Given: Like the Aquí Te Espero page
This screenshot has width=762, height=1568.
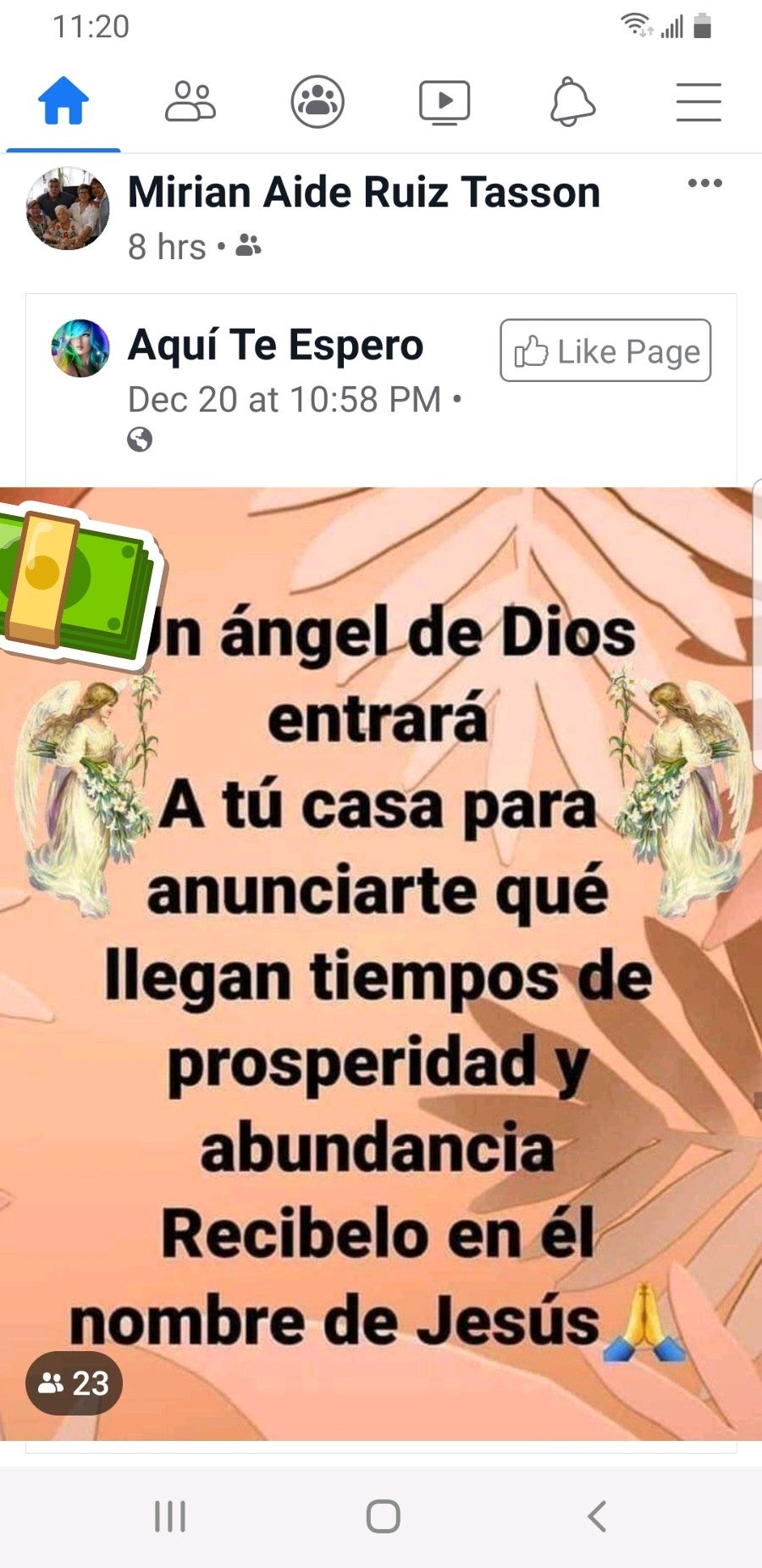Looking at the screenshot, I should pyautogui.click(x=605, y=351).
